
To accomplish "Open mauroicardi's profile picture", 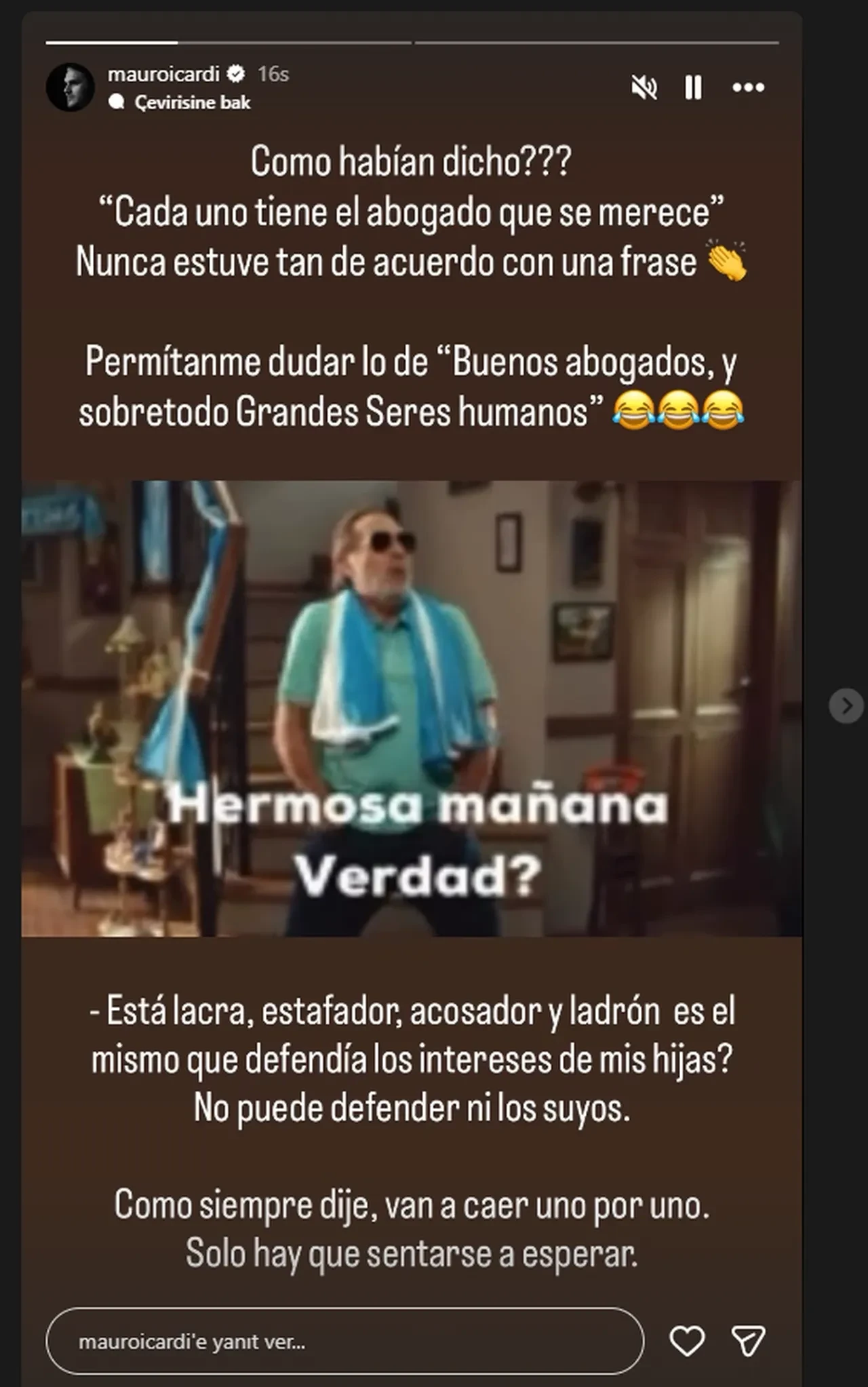I will (x=70, y=87).
